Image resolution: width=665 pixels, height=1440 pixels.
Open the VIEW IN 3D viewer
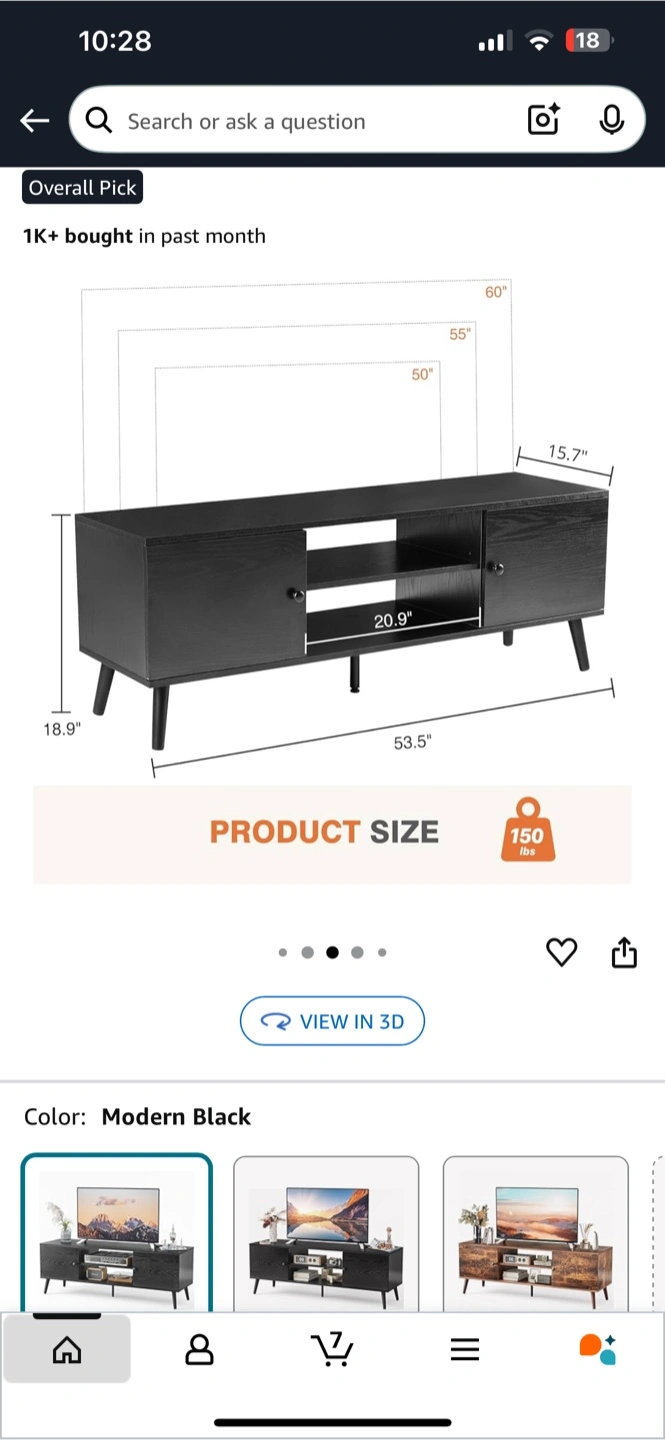point(332,1021)
